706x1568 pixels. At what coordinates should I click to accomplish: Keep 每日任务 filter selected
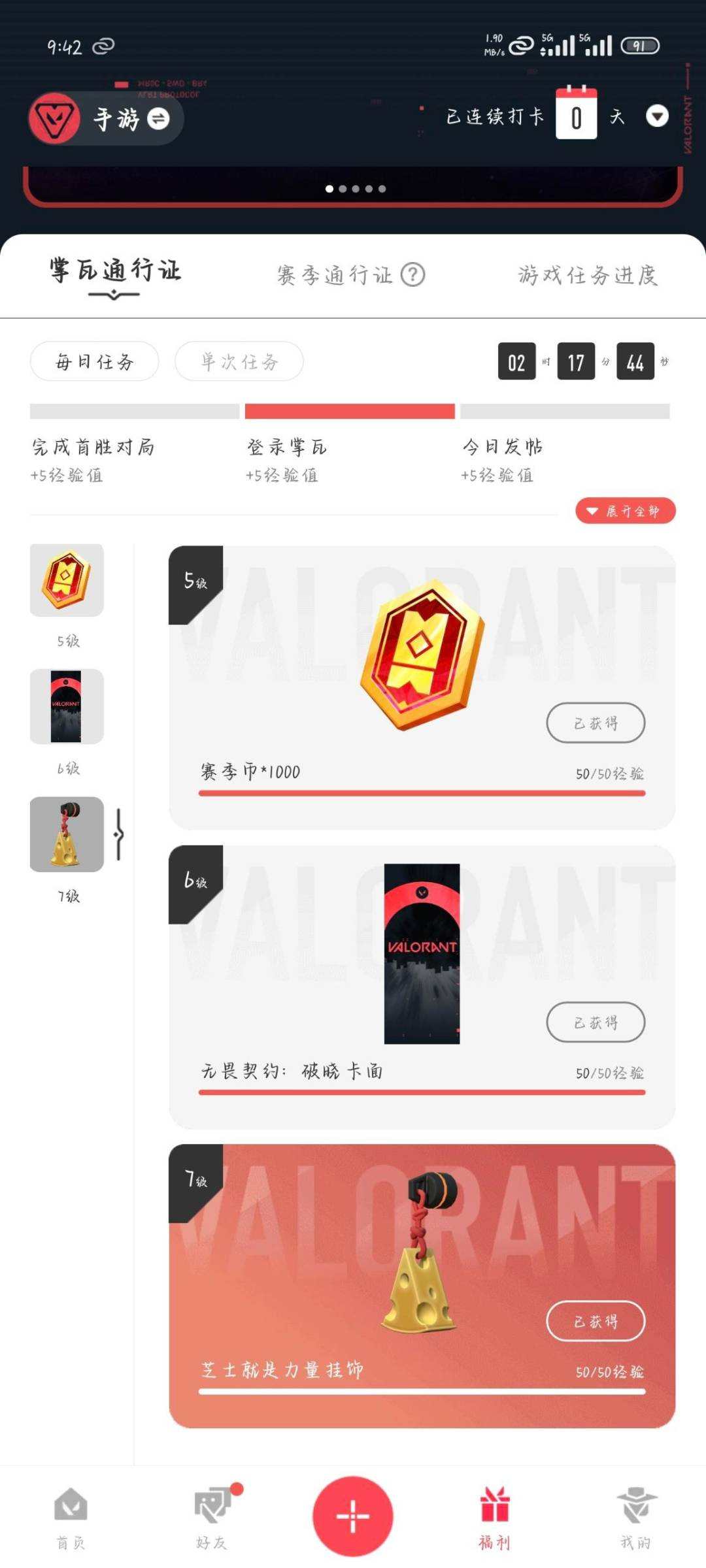93,361
